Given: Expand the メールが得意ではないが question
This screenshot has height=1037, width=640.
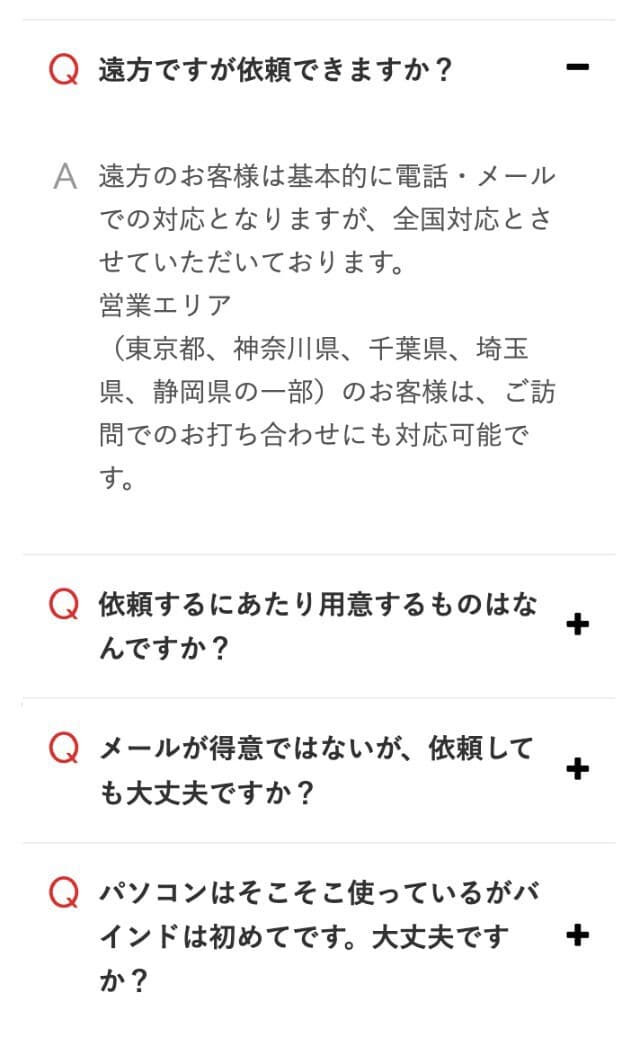Looking at the screenshot, I should pyautogui.click(x=577, y=769).
